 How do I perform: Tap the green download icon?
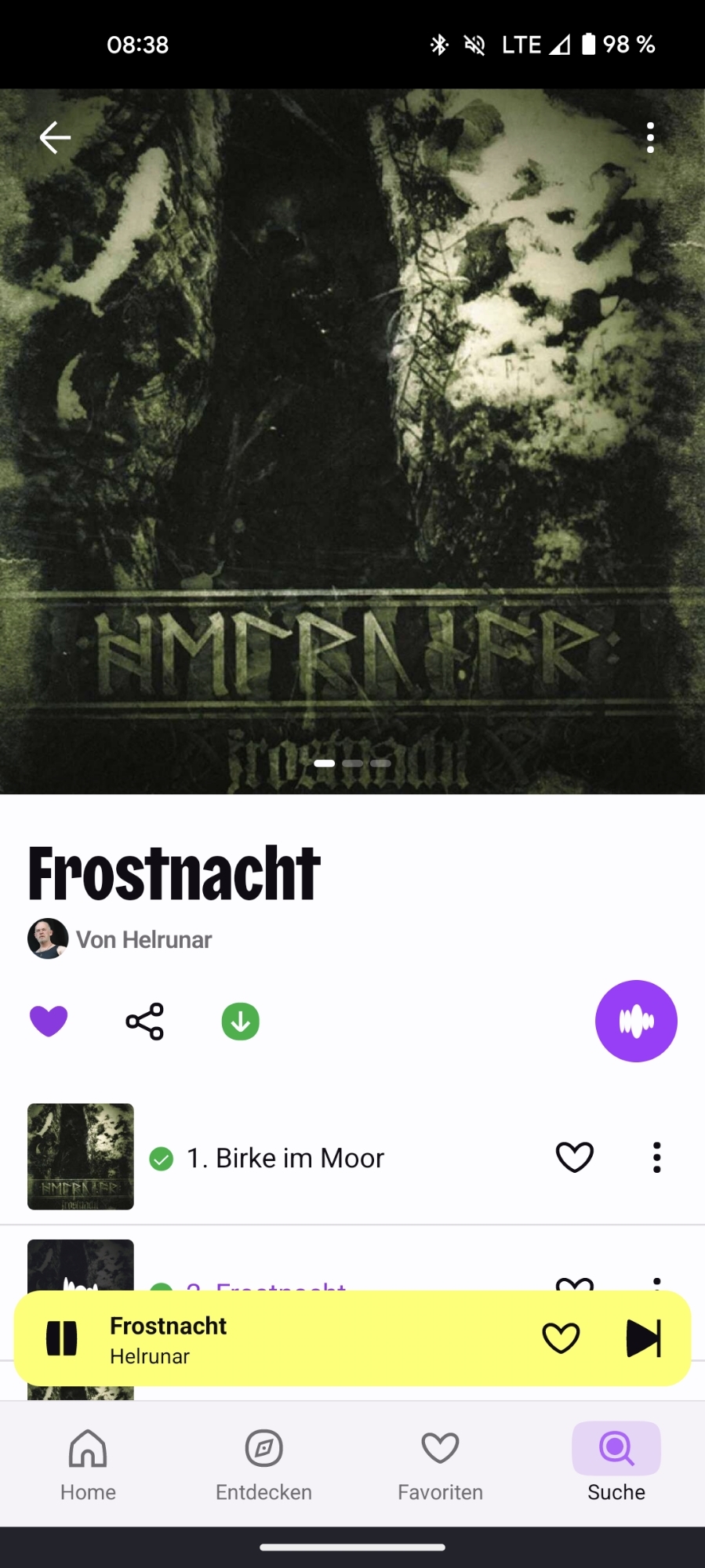[241, 1021]
